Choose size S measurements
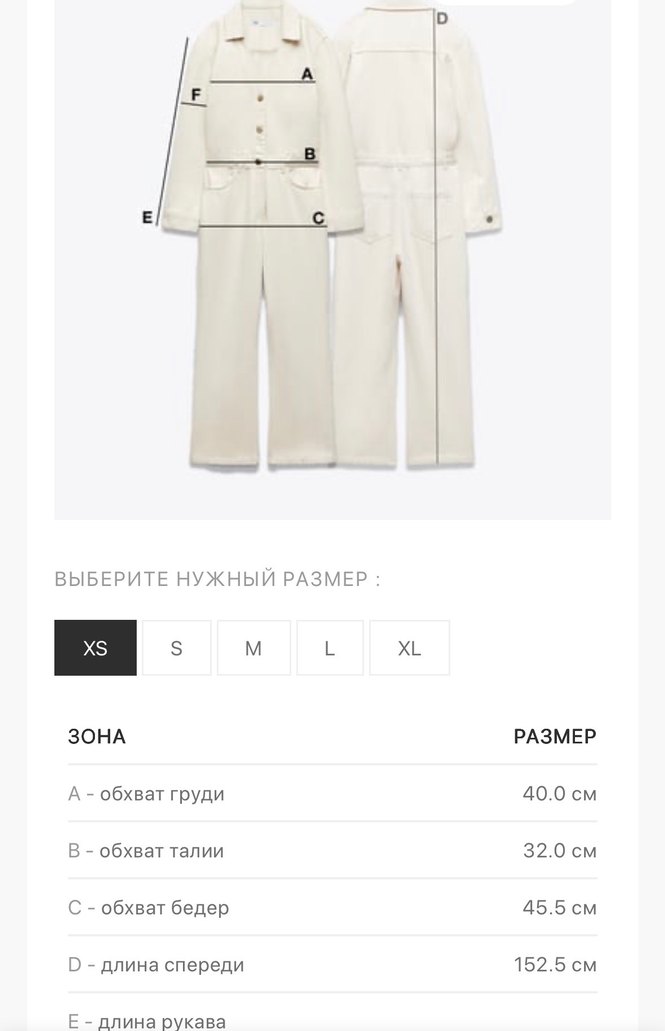This screenshot has width=665, height=1031. point(176,648)
